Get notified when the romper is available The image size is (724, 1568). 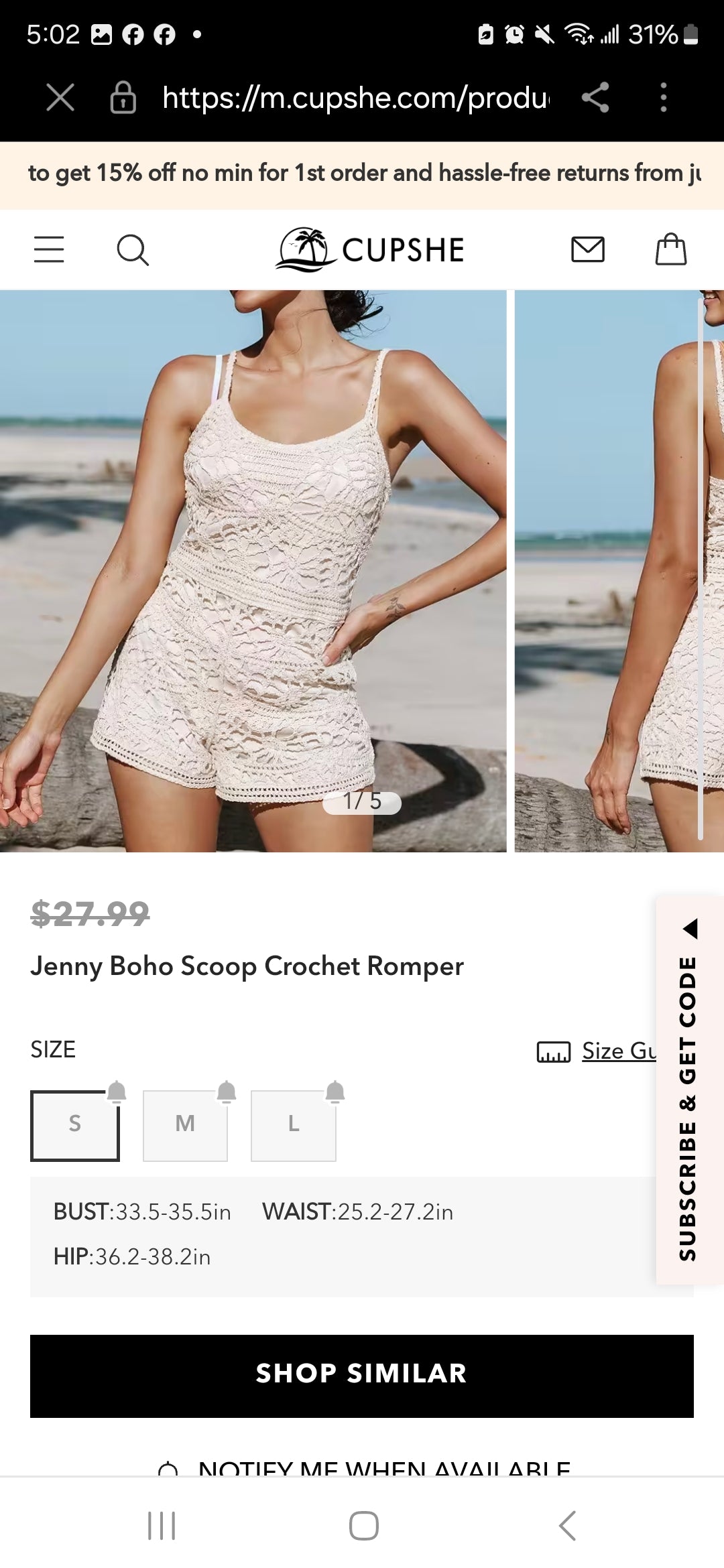pos(365,1467)
